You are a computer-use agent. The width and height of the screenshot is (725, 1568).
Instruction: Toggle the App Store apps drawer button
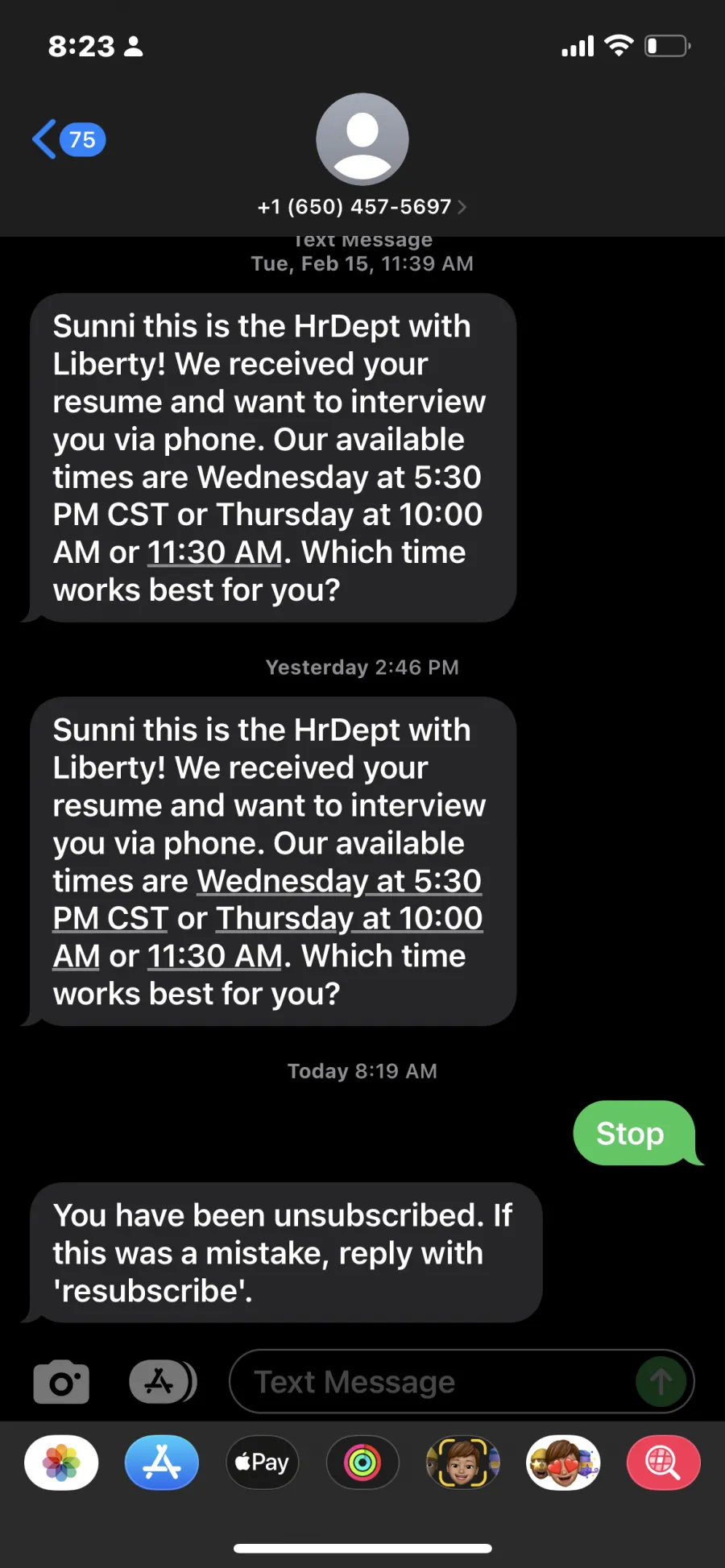[163, 1382]
